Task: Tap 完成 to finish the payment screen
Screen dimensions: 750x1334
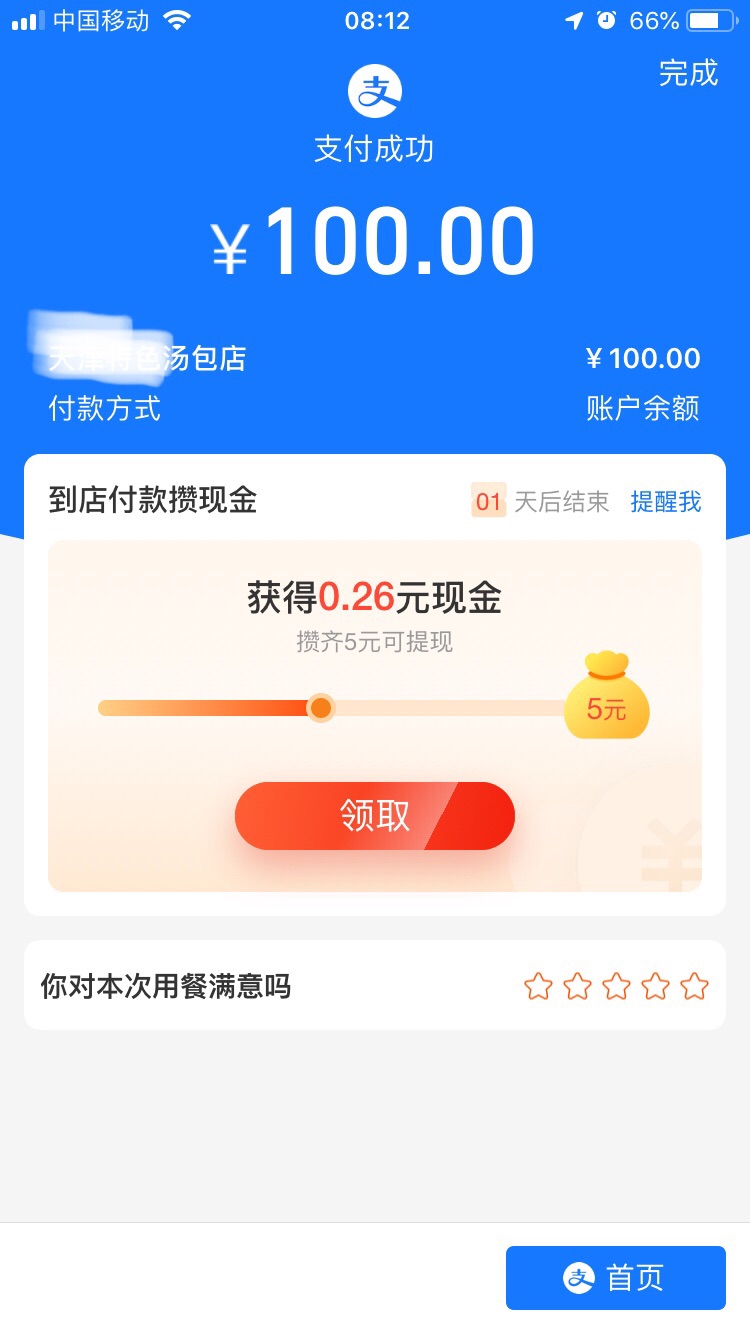Action: click(688, 73)
